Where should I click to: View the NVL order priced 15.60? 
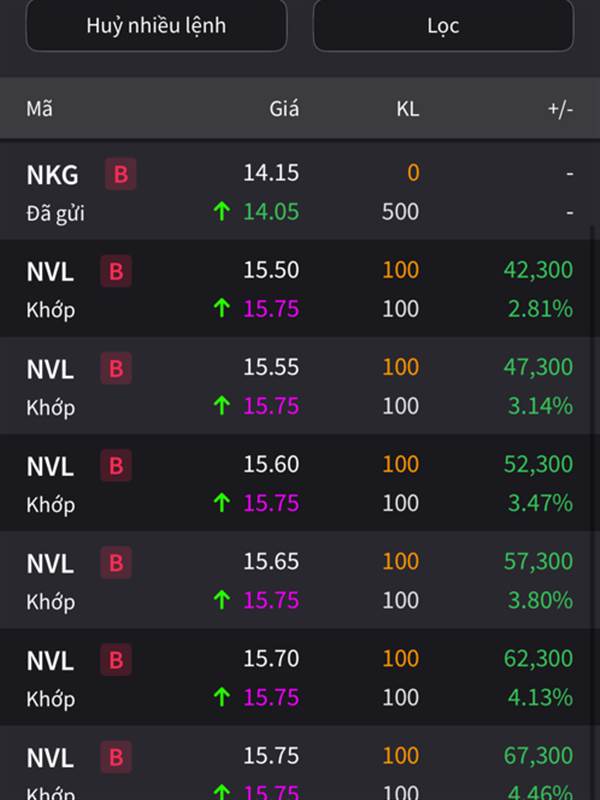coord(300,483)
